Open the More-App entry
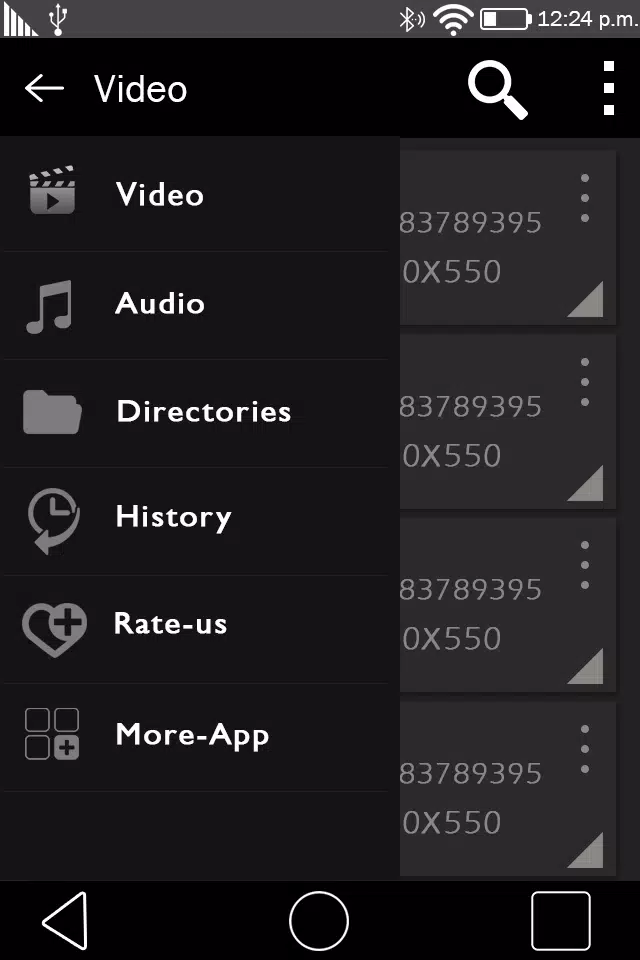Screen dimensions: 640x960 point(196,737)
